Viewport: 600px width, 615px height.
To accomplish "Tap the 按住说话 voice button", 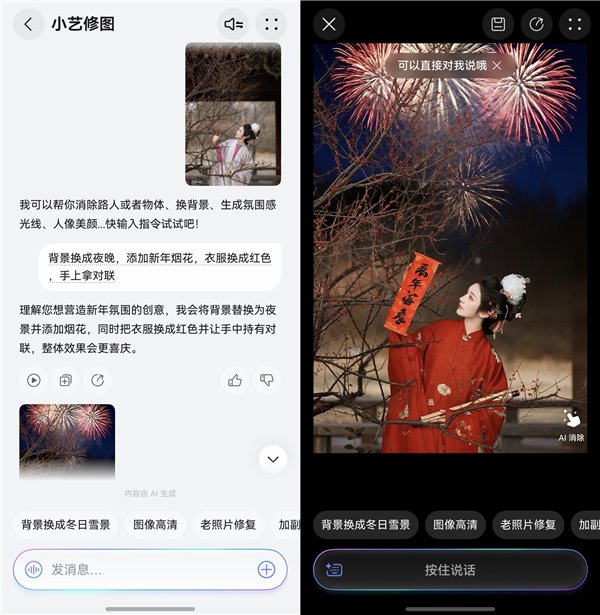I will click(x=450, y=569).
